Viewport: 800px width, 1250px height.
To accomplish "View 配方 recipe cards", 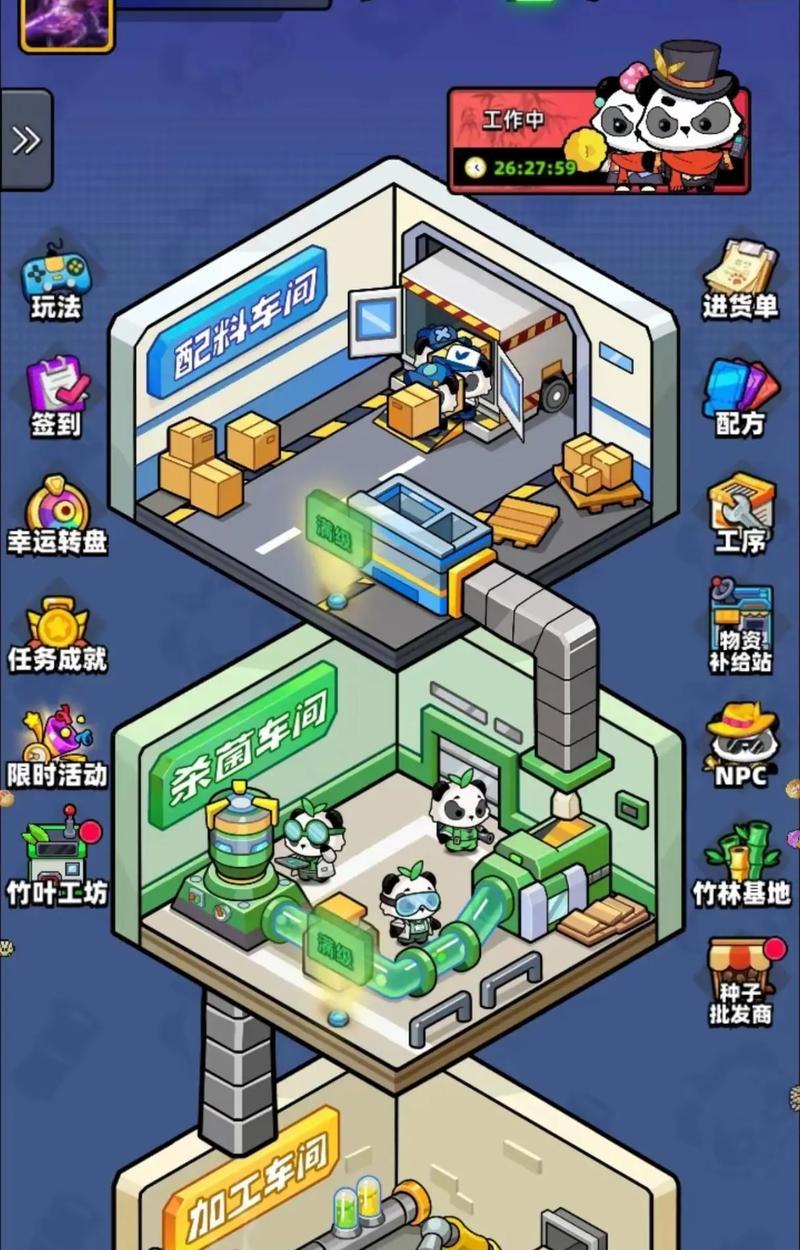I will (740, 397).
